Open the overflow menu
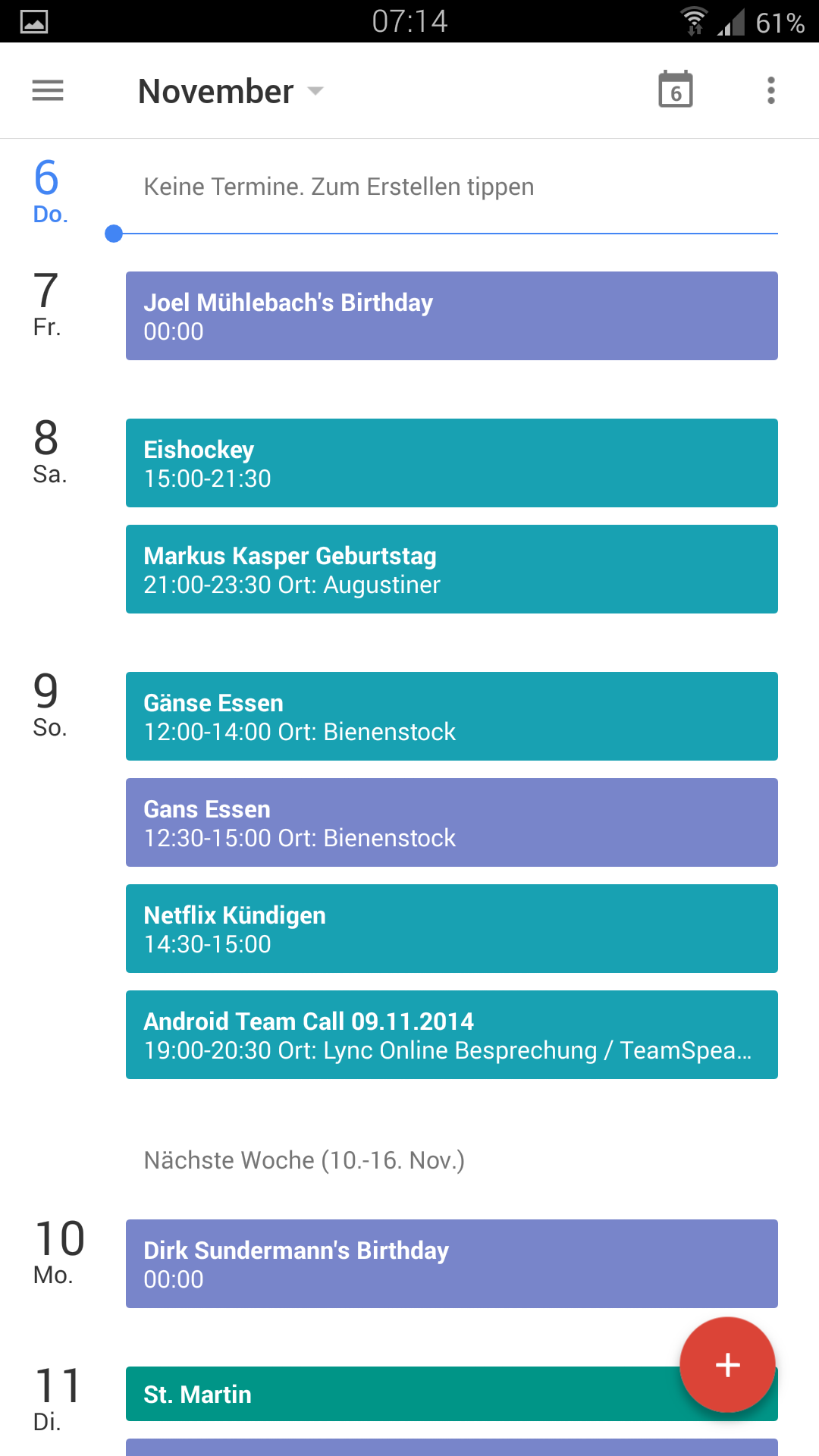 771,90
